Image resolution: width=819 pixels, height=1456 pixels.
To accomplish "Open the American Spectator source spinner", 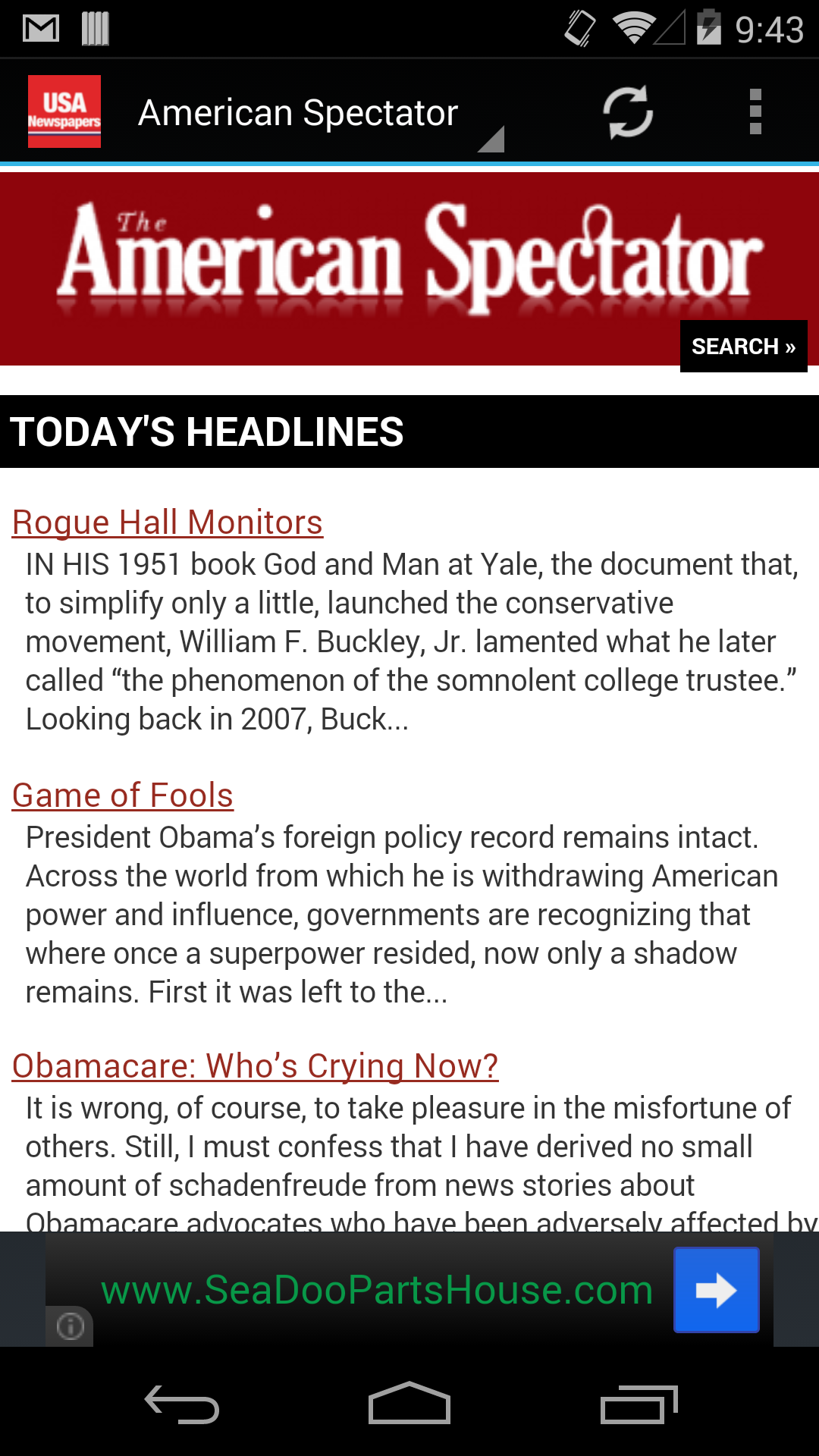I will pyautogui.click(x=296, y=111).
